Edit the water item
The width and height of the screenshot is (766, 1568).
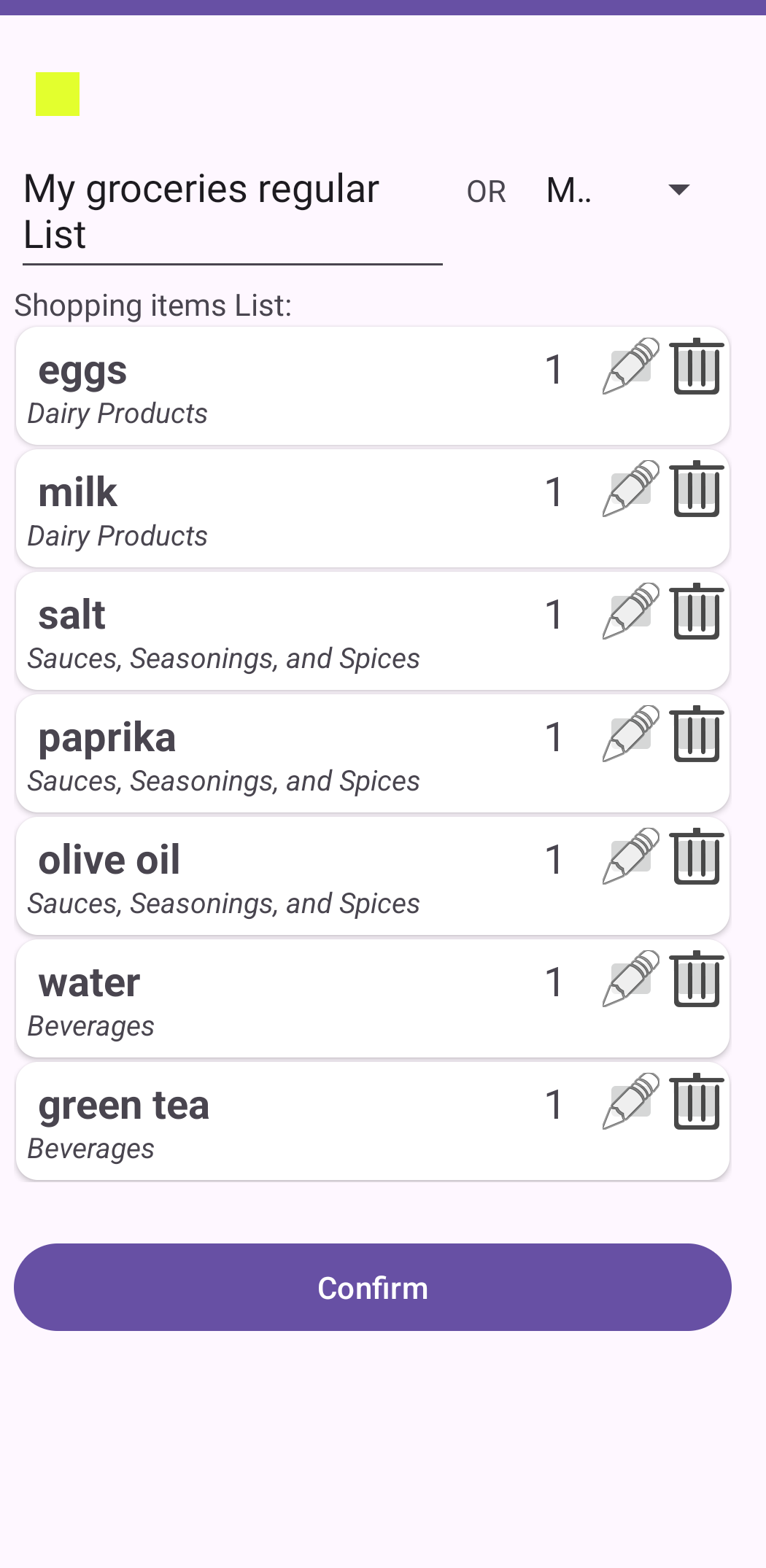click(x=627, y=981)
